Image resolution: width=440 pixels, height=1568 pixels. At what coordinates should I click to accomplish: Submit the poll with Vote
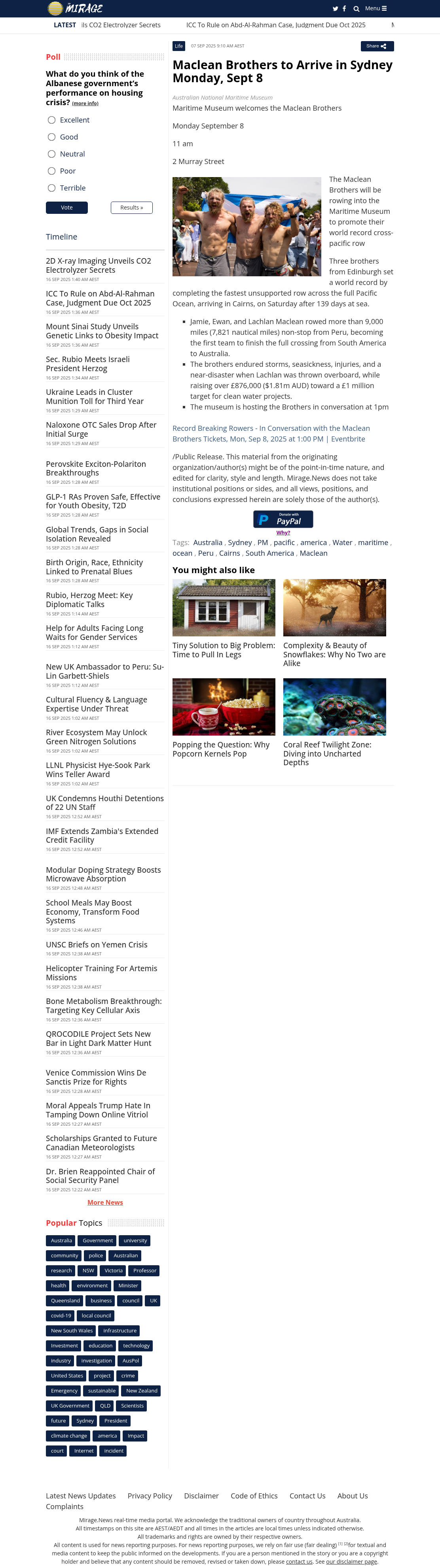(x=67, y=208)
